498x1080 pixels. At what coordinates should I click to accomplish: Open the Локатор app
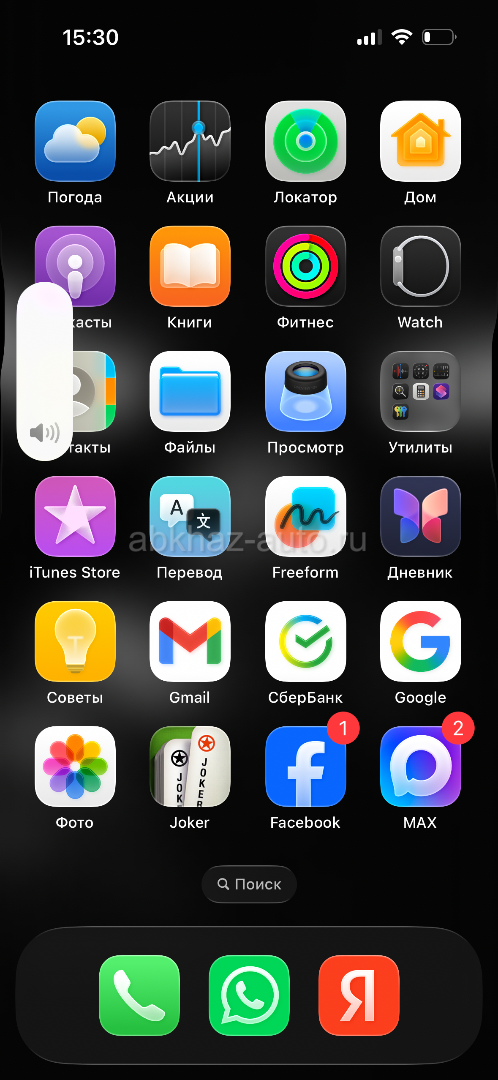[x=305, y=141]
